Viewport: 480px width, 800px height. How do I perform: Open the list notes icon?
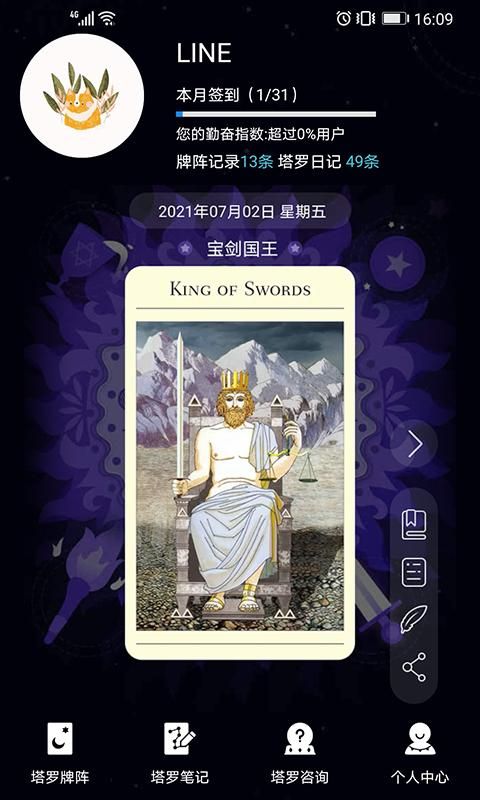tap(414, 572)
